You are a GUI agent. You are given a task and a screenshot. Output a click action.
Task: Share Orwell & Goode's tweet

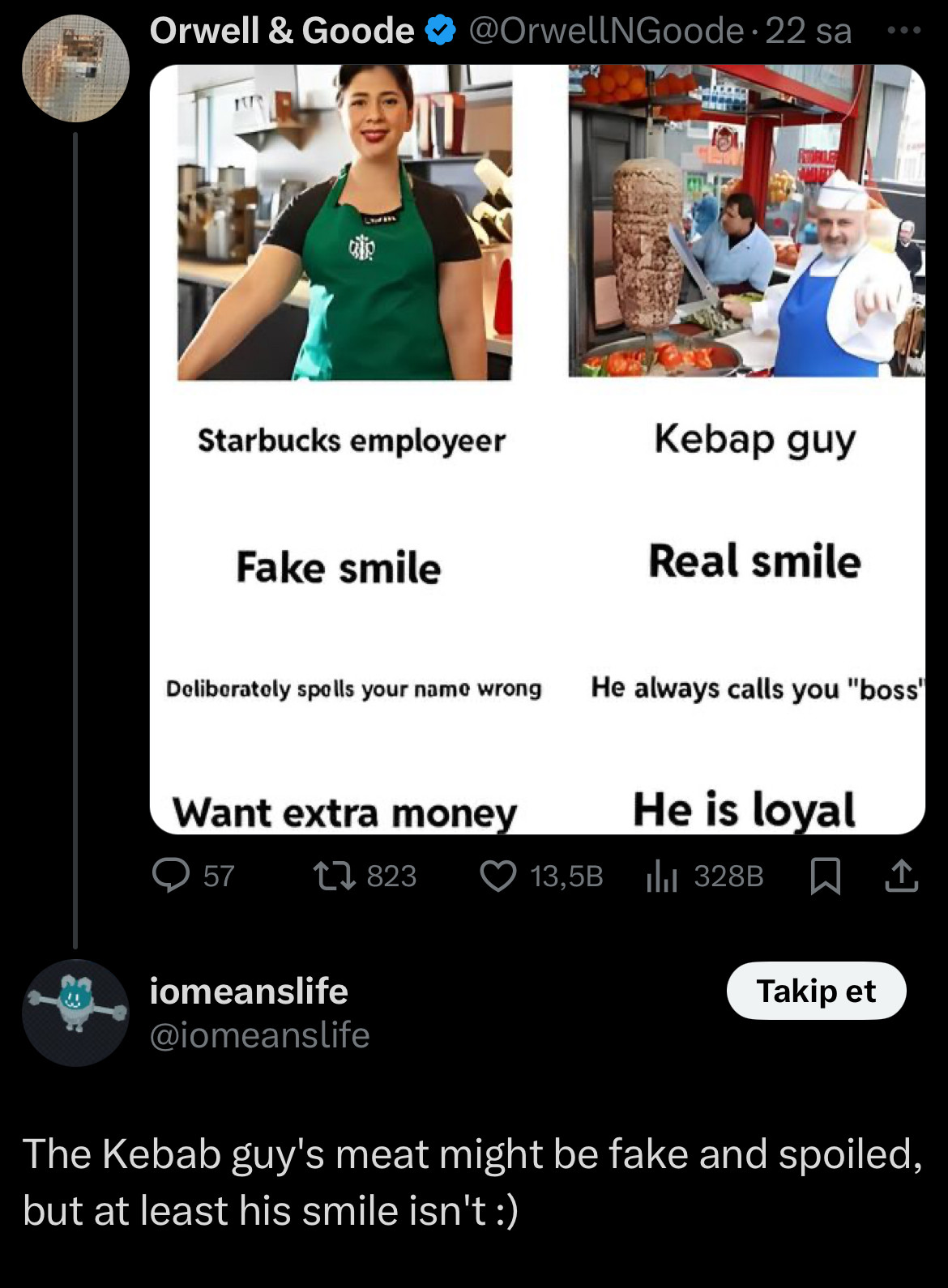tap(902, 876)
